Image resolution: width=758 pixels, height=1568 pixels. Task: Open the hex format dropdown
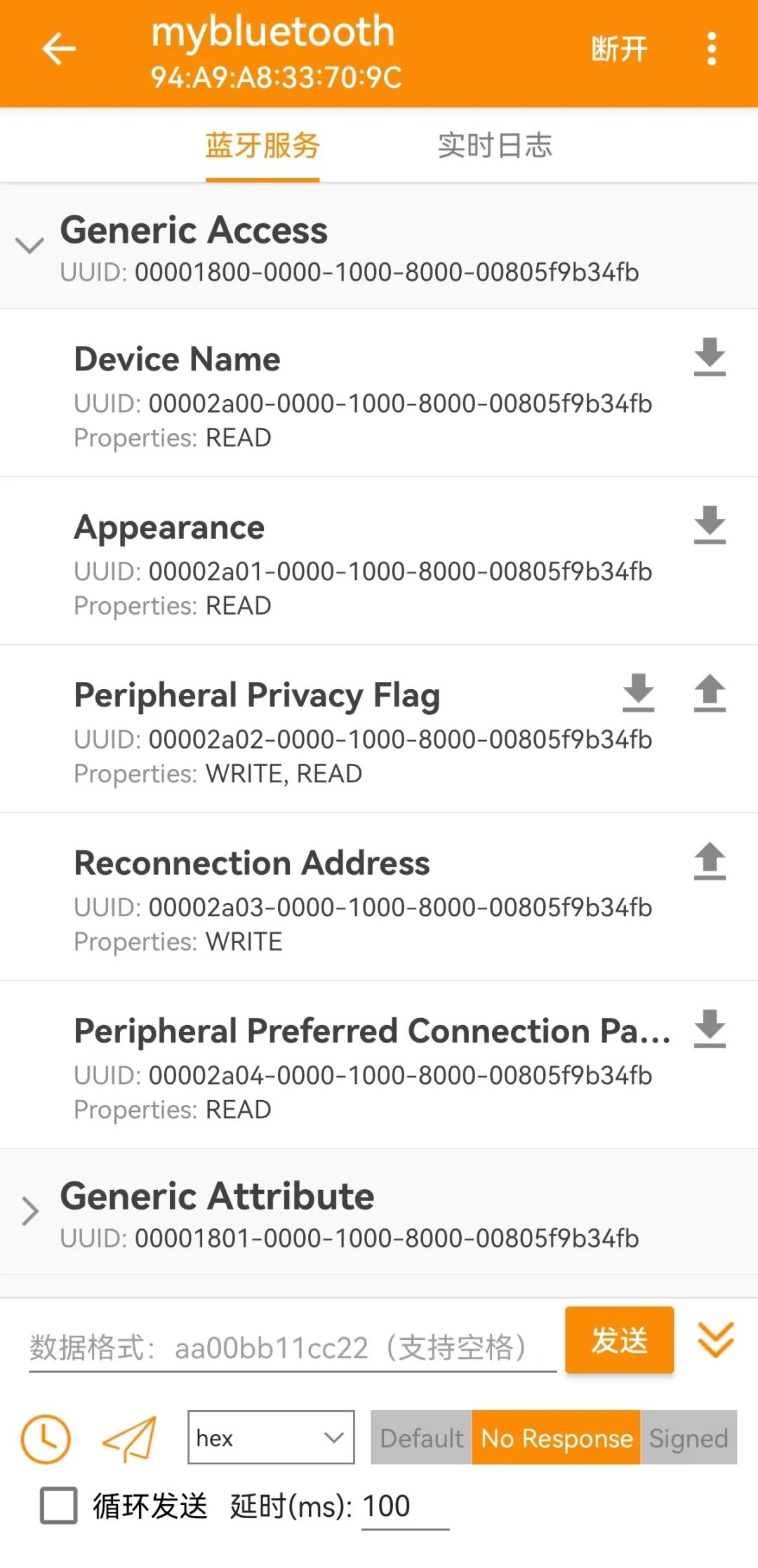(x=271, y=1438)
